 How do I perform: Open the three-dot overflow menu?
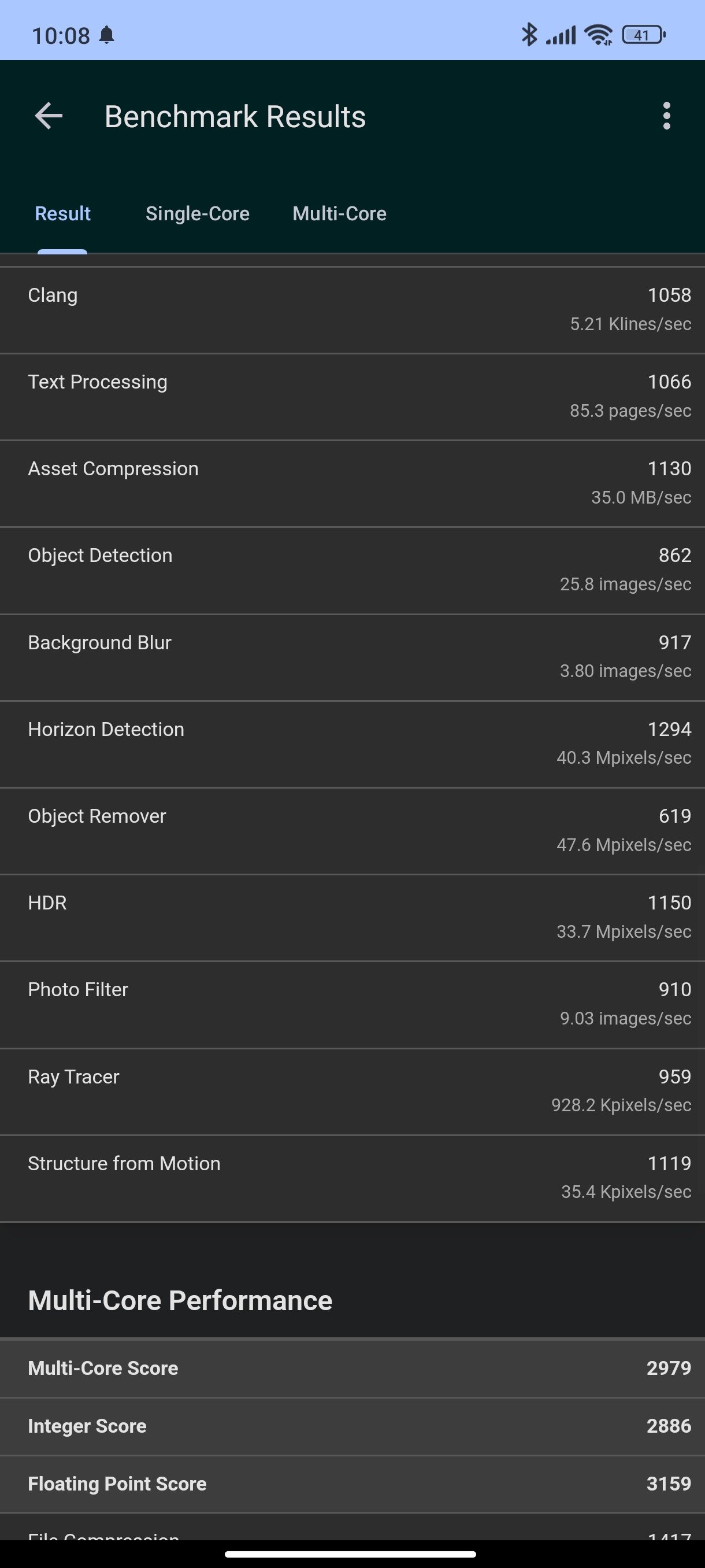click(x=667, y=116)
